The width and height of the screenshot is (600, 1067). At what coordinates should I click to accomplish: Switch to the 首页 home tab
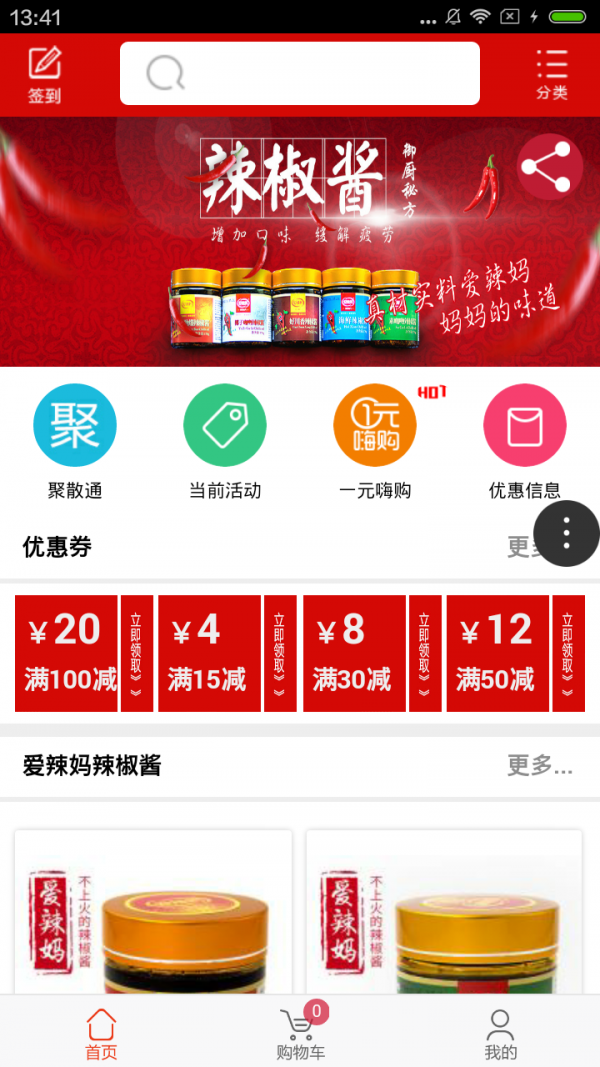[x=101, y=1033]
